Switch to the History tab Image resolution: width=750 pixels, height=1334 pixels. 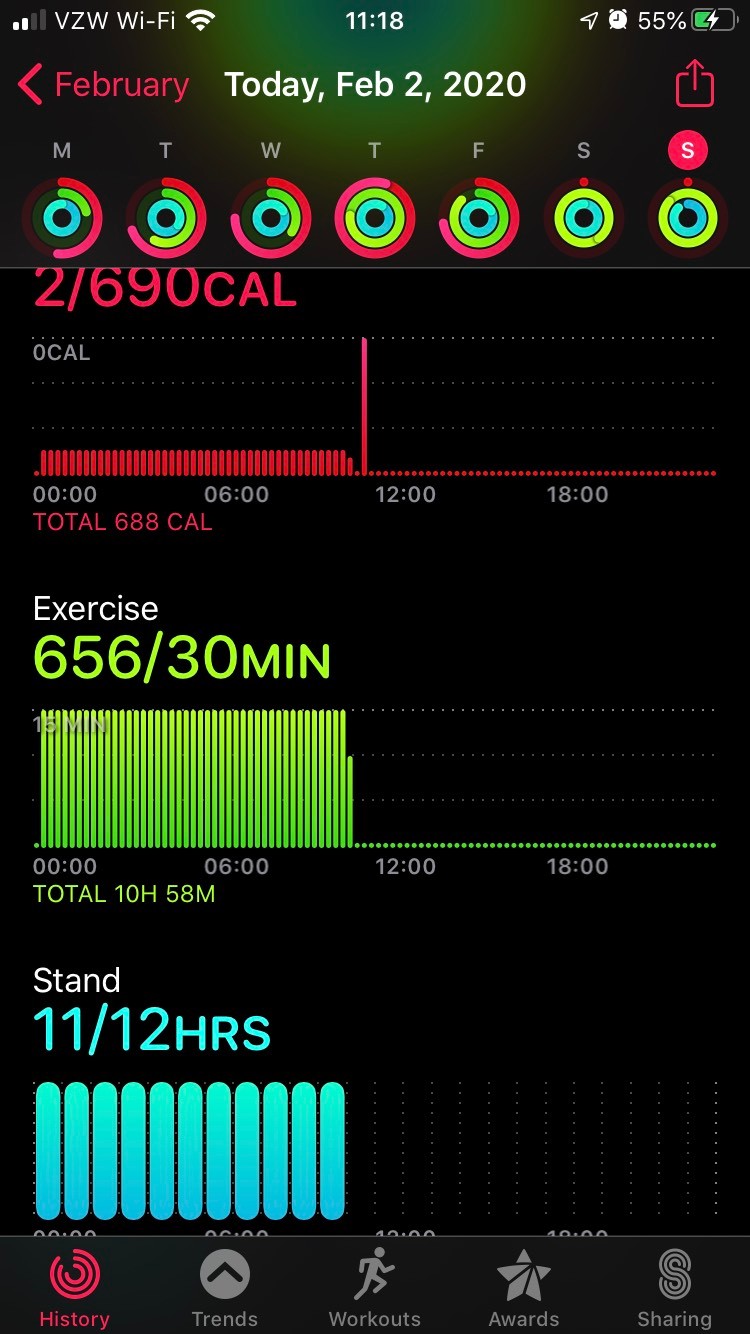pos(74,1288)
